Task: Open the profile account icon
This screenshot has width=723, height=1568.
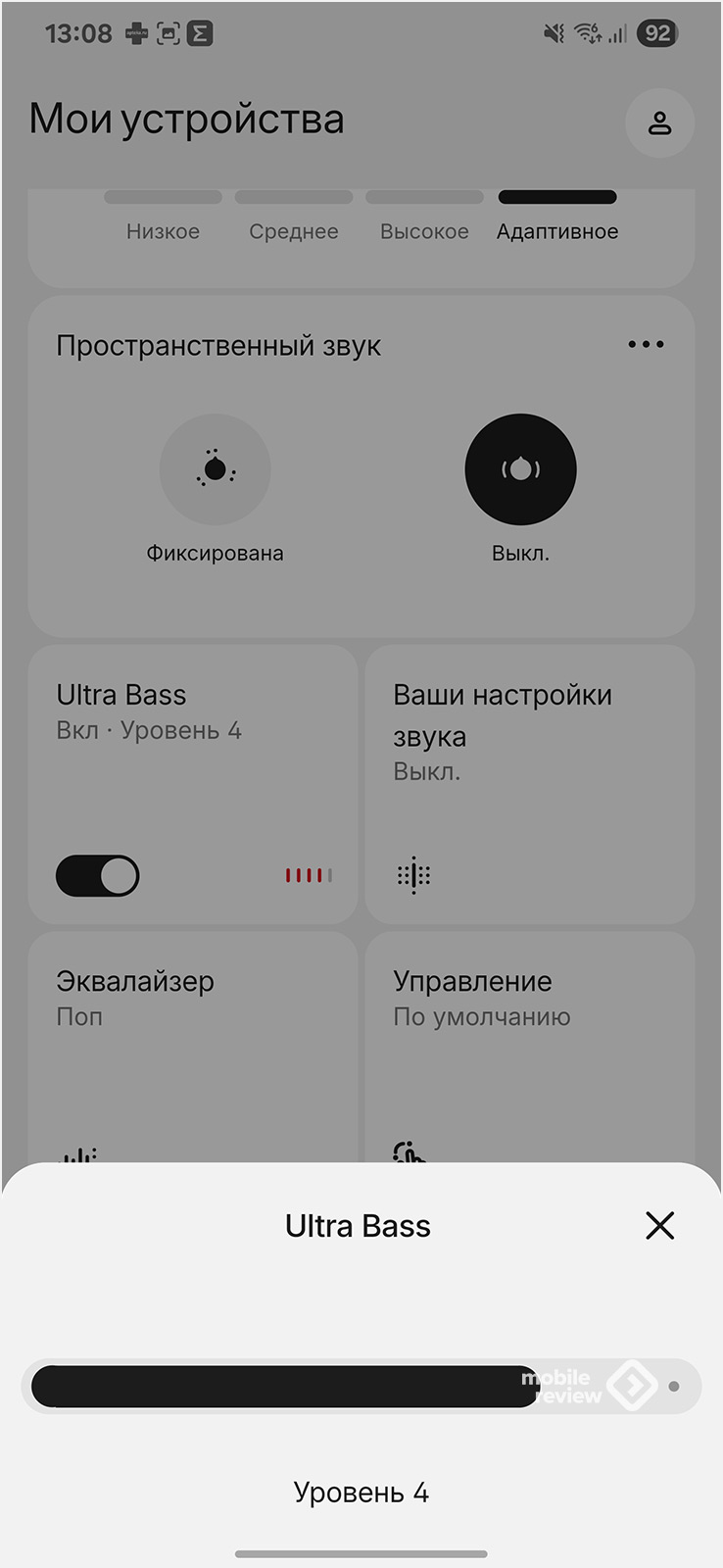Action: pos(659,123)
